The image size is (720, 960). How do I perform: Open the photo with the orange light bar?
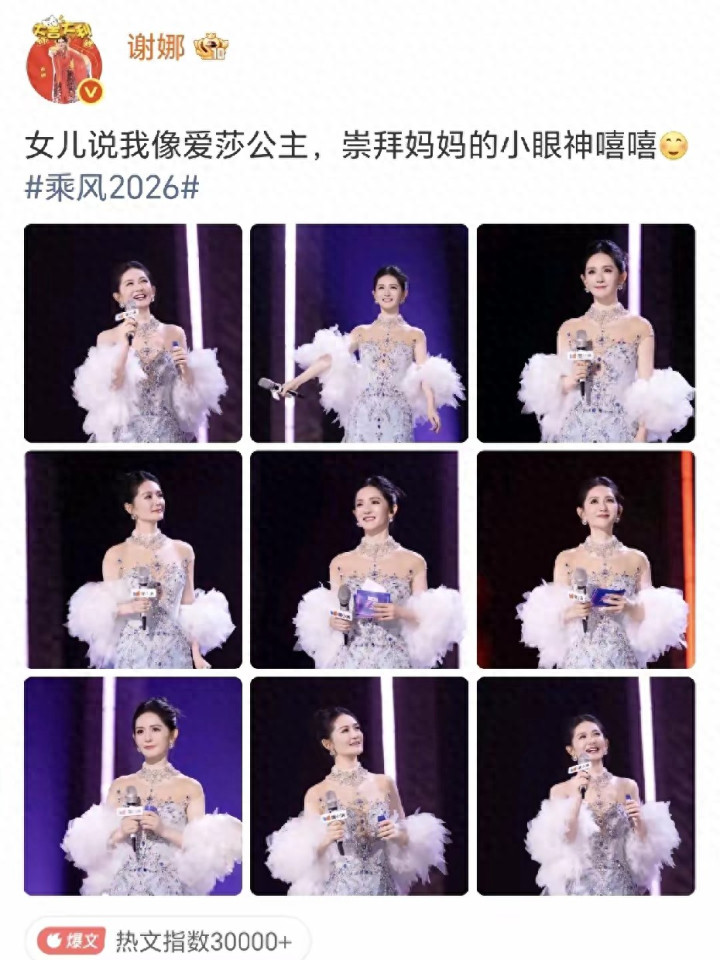(585, 559)
